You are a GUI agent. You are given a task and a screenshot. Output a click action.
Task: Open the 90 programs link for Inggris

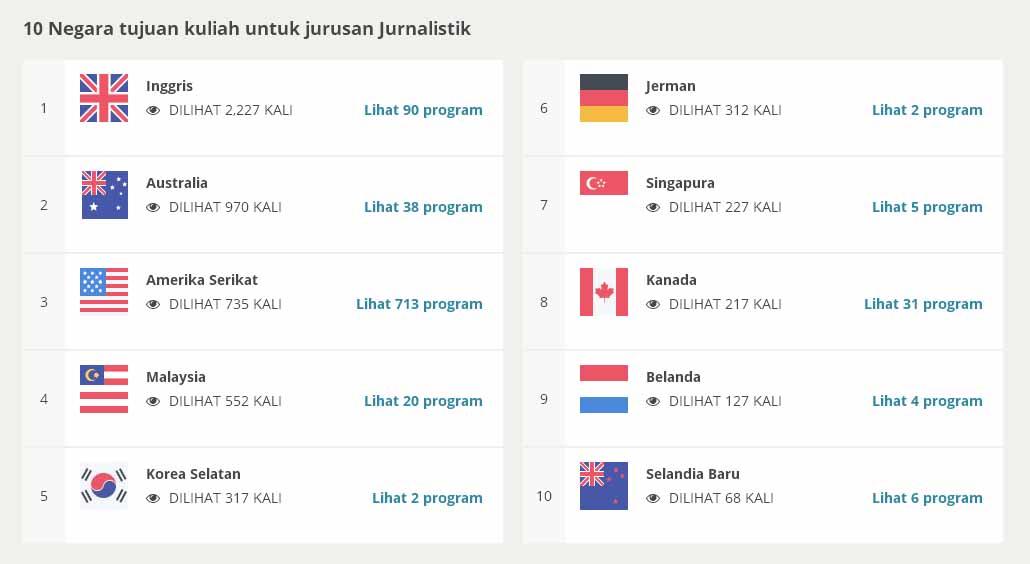pyautogui.click(x=423, y=110)
